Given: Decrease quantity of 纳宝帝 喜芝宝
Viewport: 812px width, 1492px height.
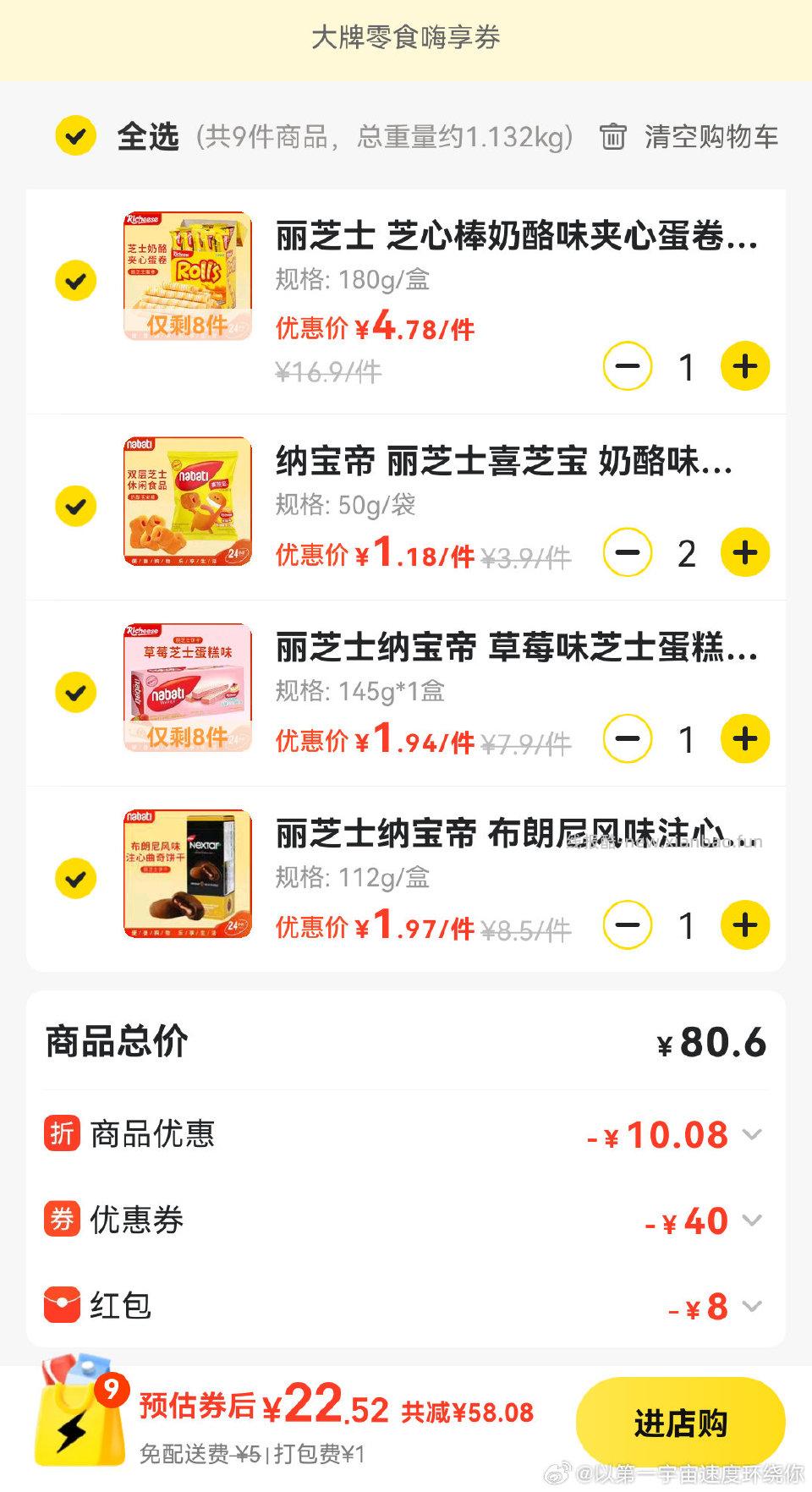Looking at the screenshot, I should tap(627, 553).
